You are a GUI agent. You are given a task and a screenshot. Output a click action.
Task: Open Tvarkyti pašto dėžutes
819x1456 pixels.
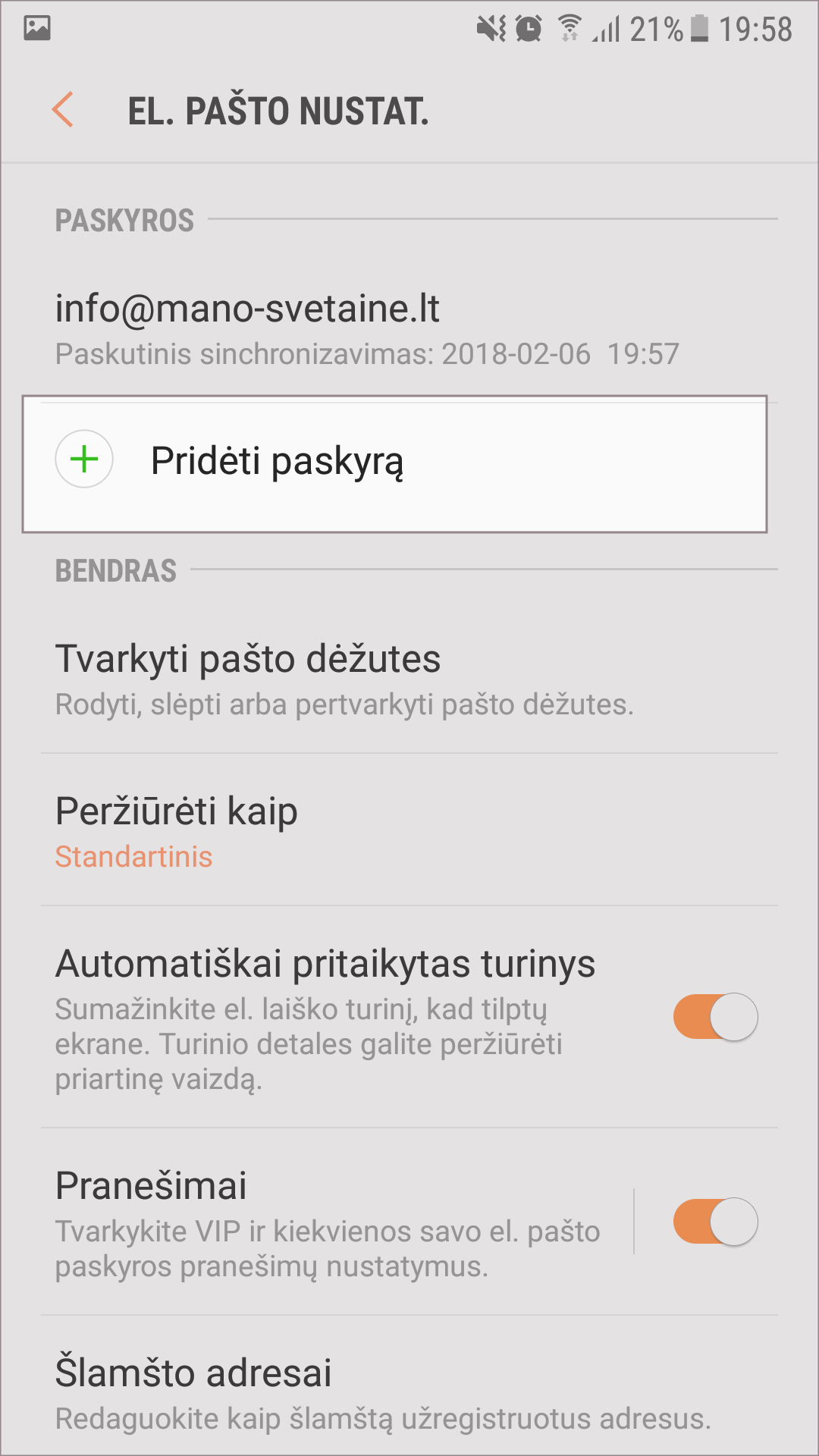point(344,679)
